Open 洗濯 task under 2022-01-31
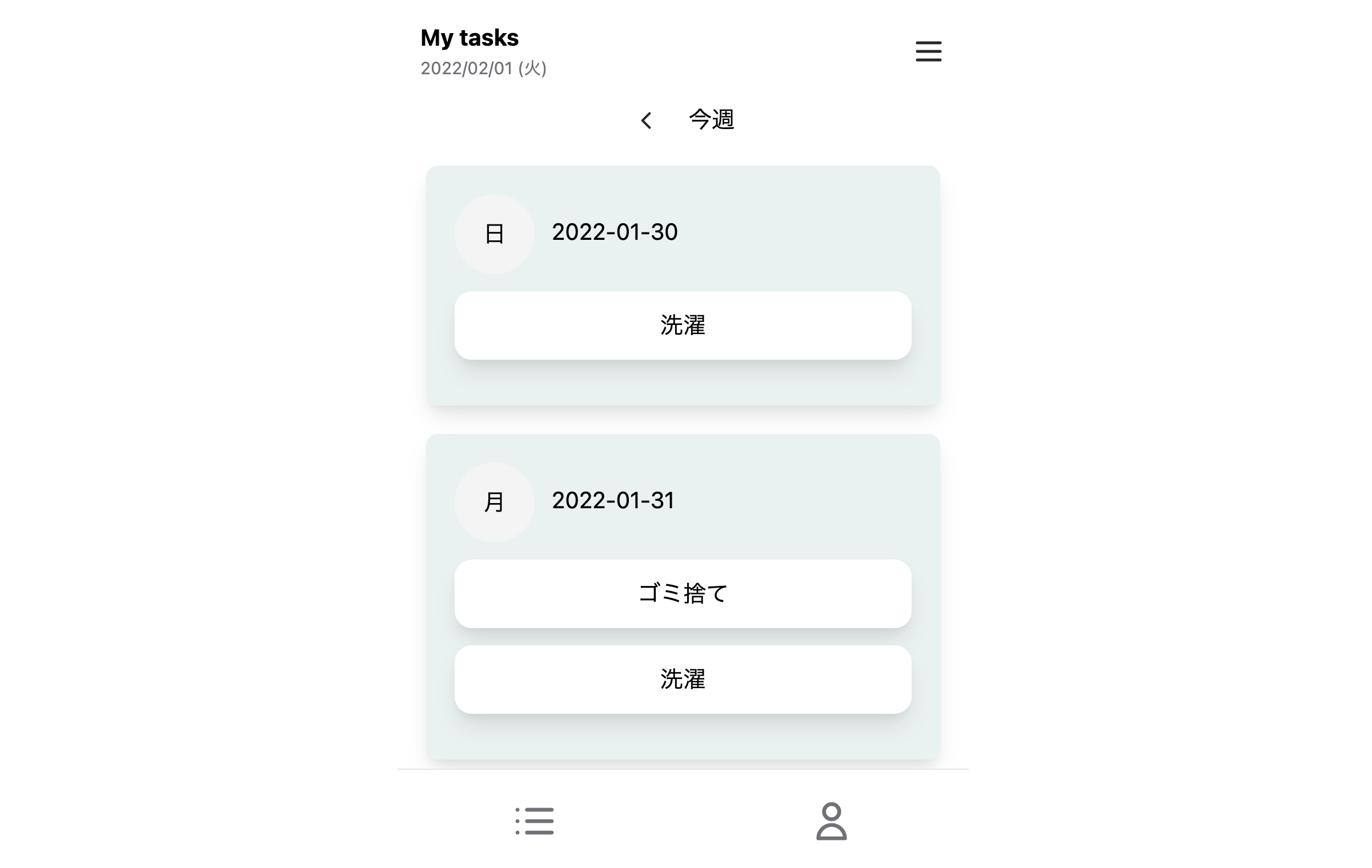Screen dimensions: 1372x868 [x=683, y=680]
